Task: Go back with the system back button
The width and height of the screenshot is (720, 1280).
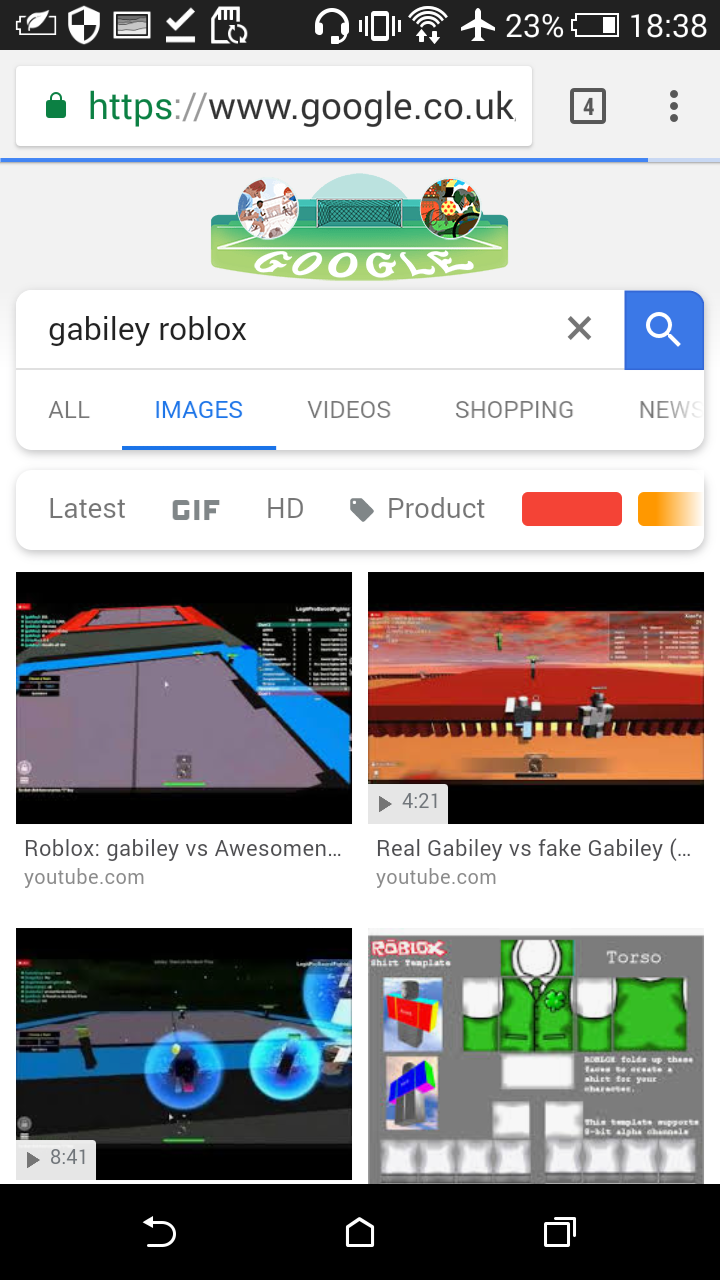Action: click(160, 1232)
